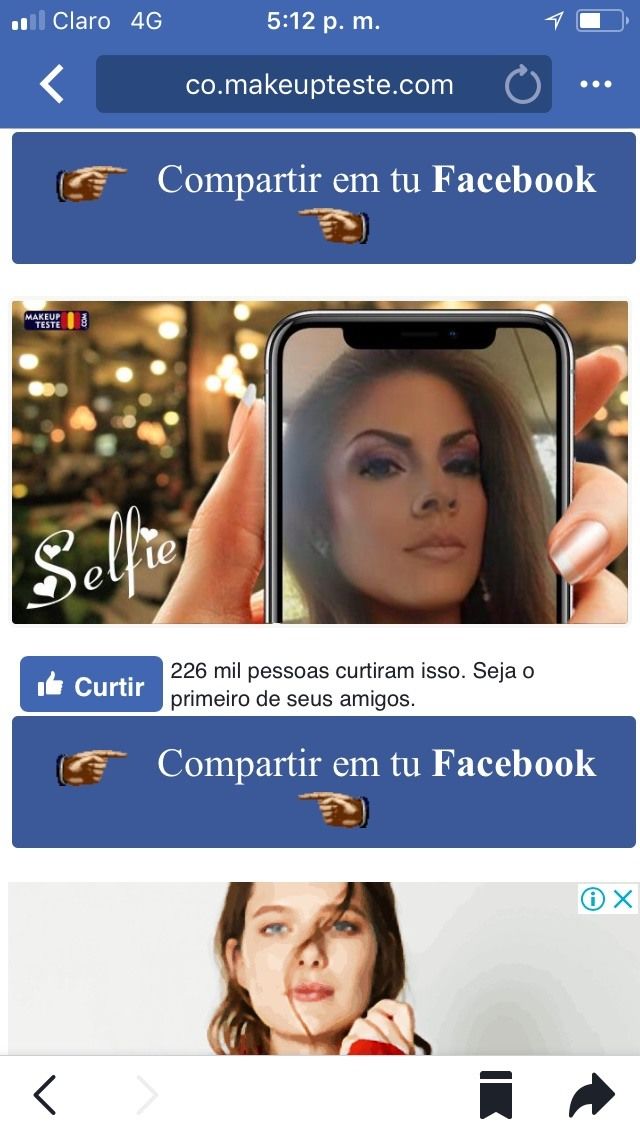640x1136 pixels.
Task: Tap the top Compartir em tu Facebook button
Action: click(x=324, y=197)
